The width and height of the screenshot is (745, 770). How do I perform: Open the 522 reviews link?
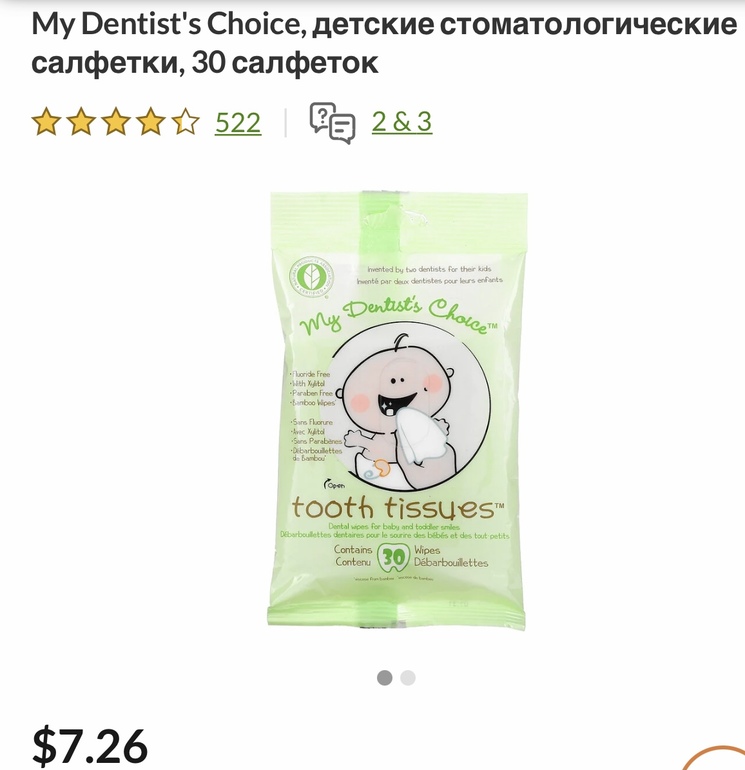pyautogui.click(x=237, y=123)
